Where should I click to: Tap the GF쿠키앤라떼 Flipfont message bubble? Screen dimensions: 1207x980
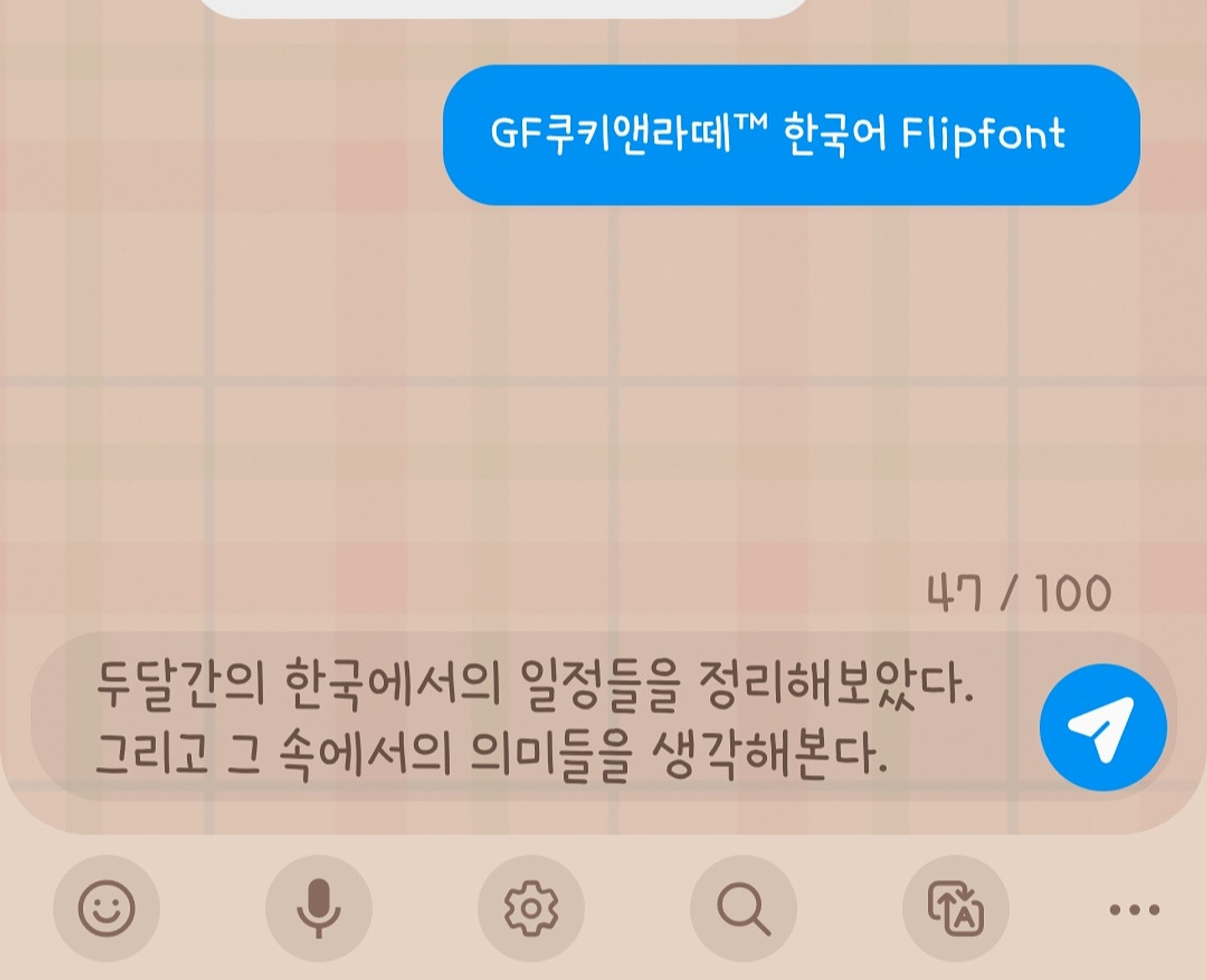(x=790, y=135)
